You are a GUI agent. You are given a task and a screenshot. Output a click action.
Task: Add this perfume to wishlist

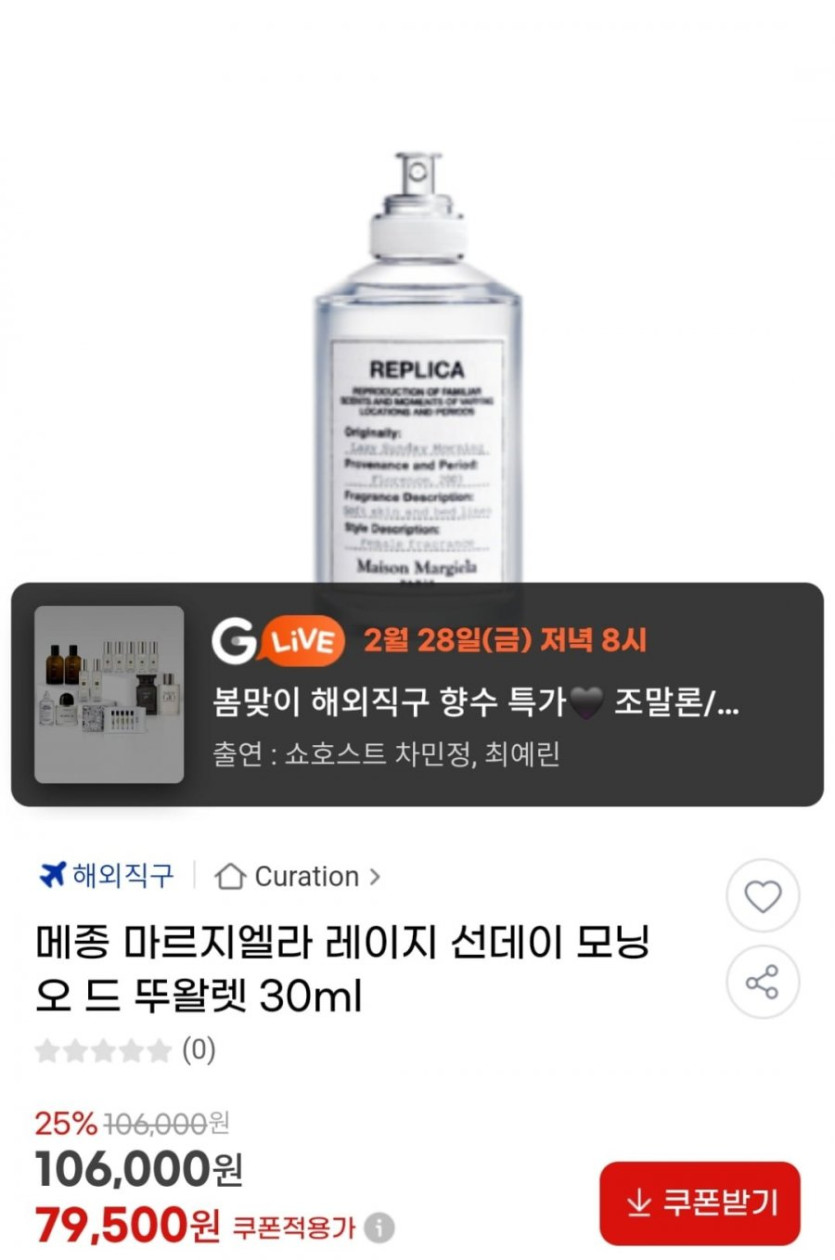click(x=762, y=896)
